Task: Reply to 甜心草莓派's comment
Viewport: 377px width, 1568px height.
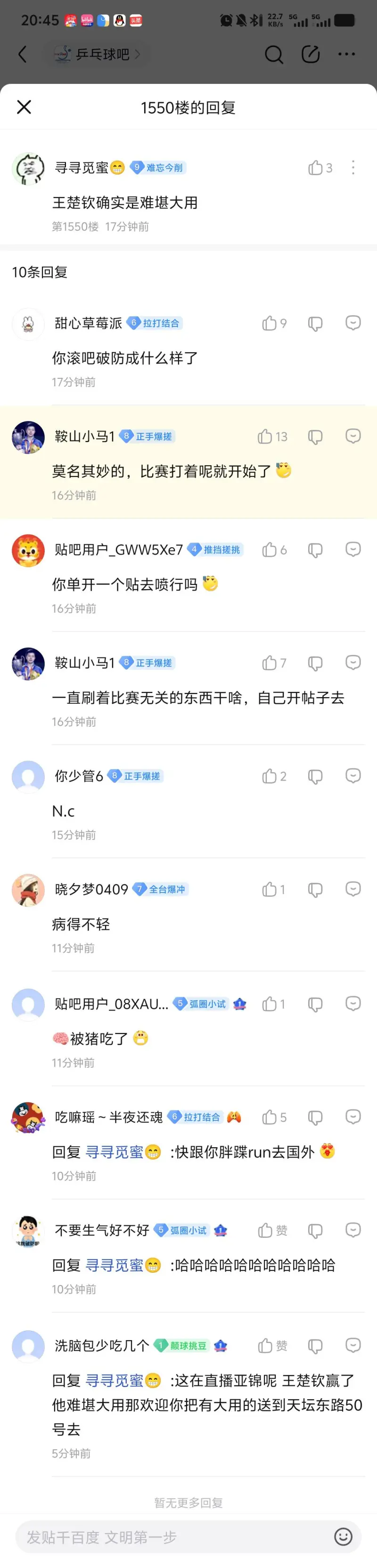Action: coord(352,323)
